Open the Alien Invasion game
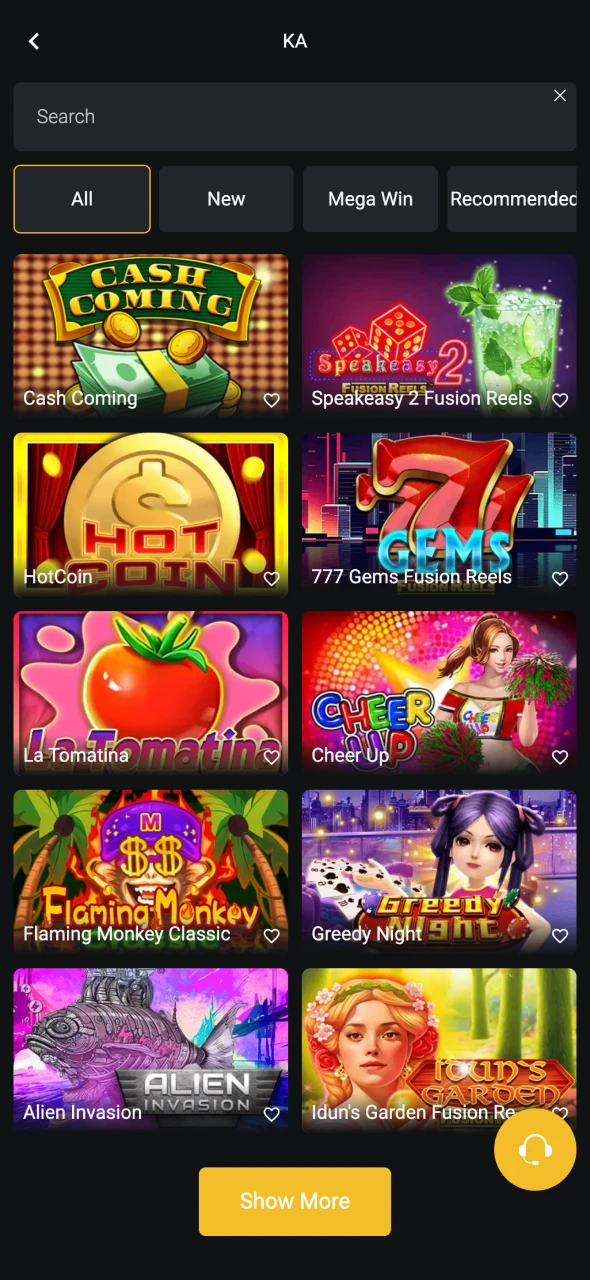 click(x=151, y=1050)
